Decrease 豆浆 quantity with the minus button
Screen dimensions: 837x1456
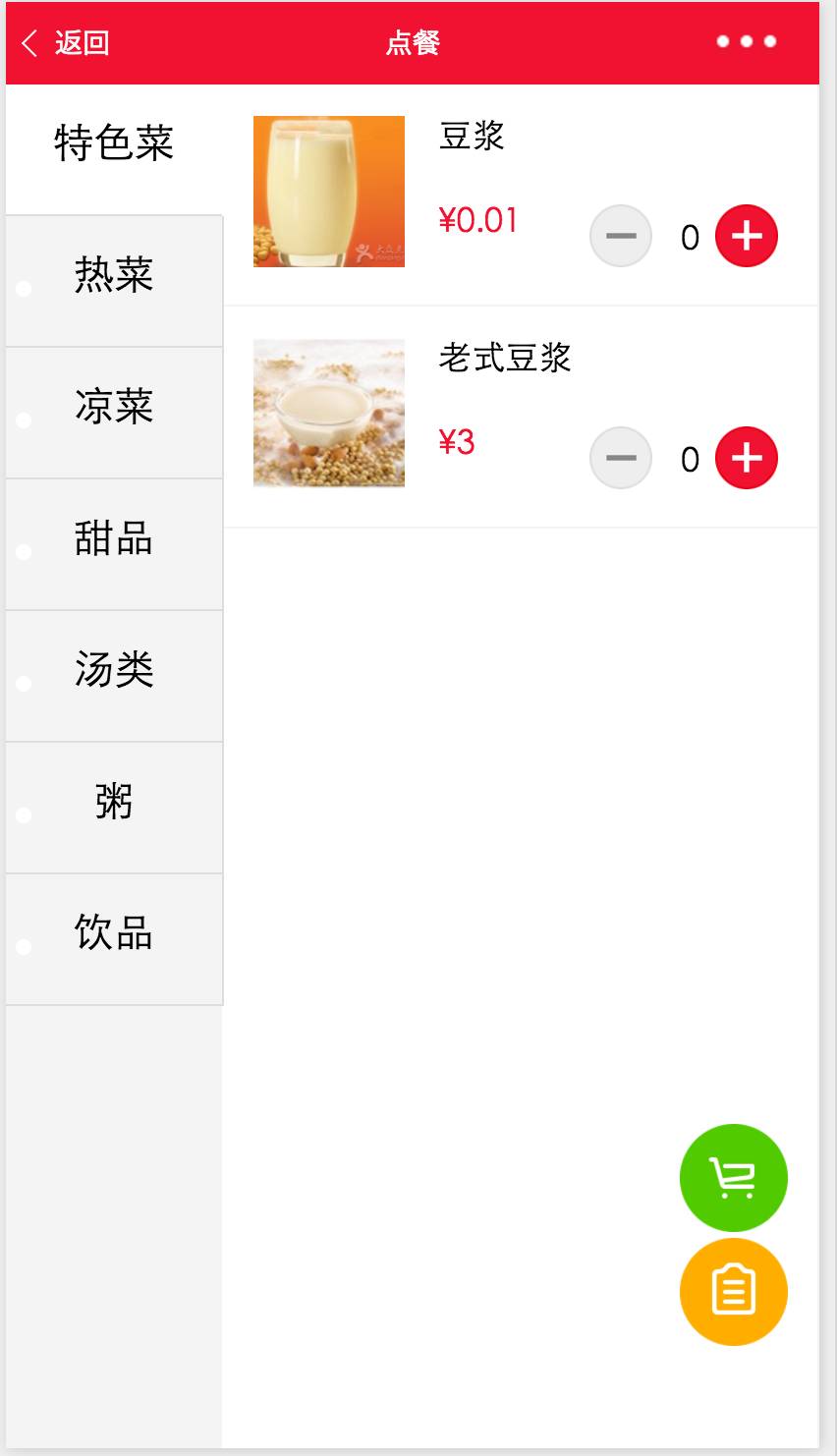[621, 236]
